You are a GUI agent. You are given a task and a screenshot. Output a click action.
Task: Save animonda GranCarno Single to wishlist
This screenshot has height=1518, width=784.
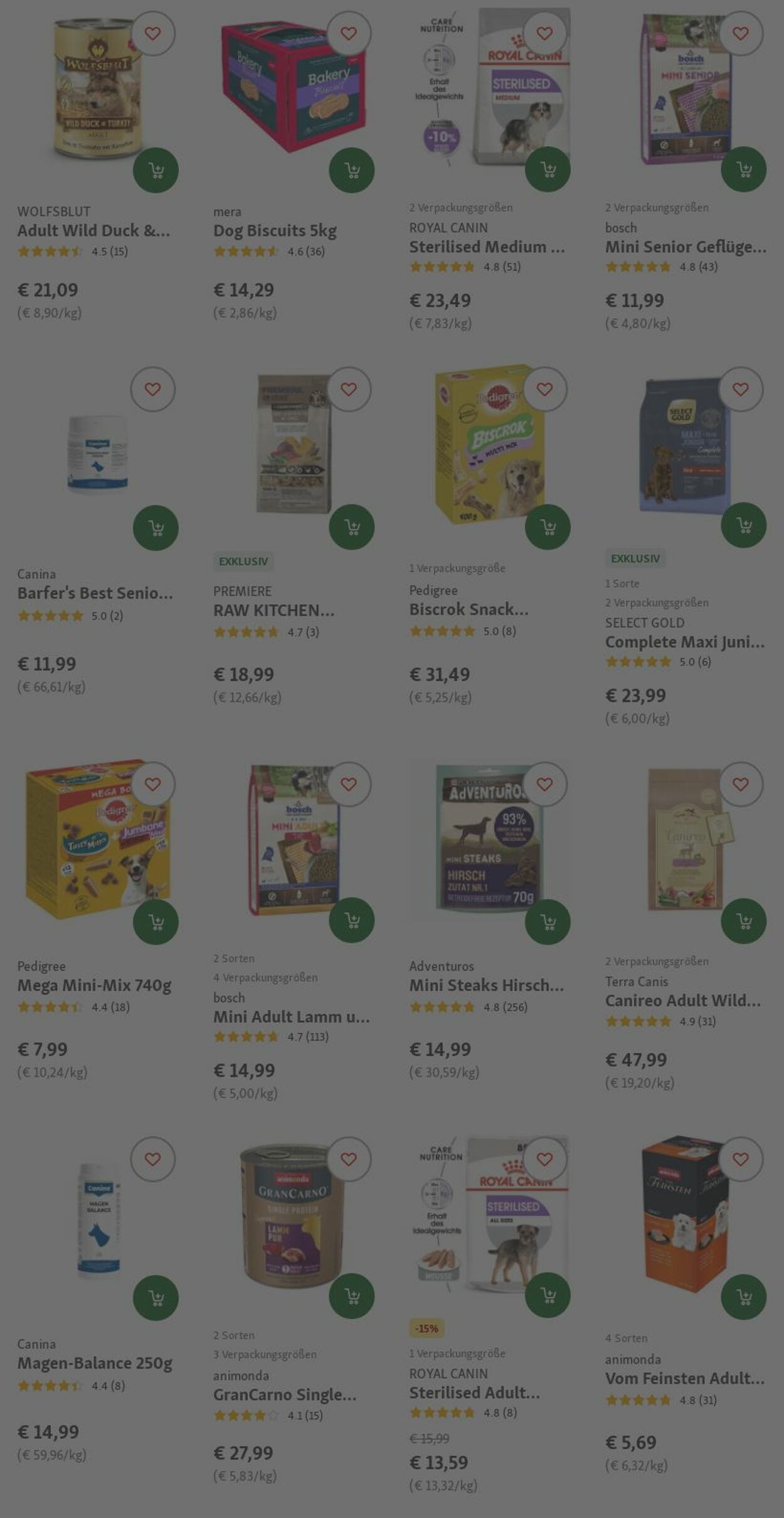pos(349,1159)
